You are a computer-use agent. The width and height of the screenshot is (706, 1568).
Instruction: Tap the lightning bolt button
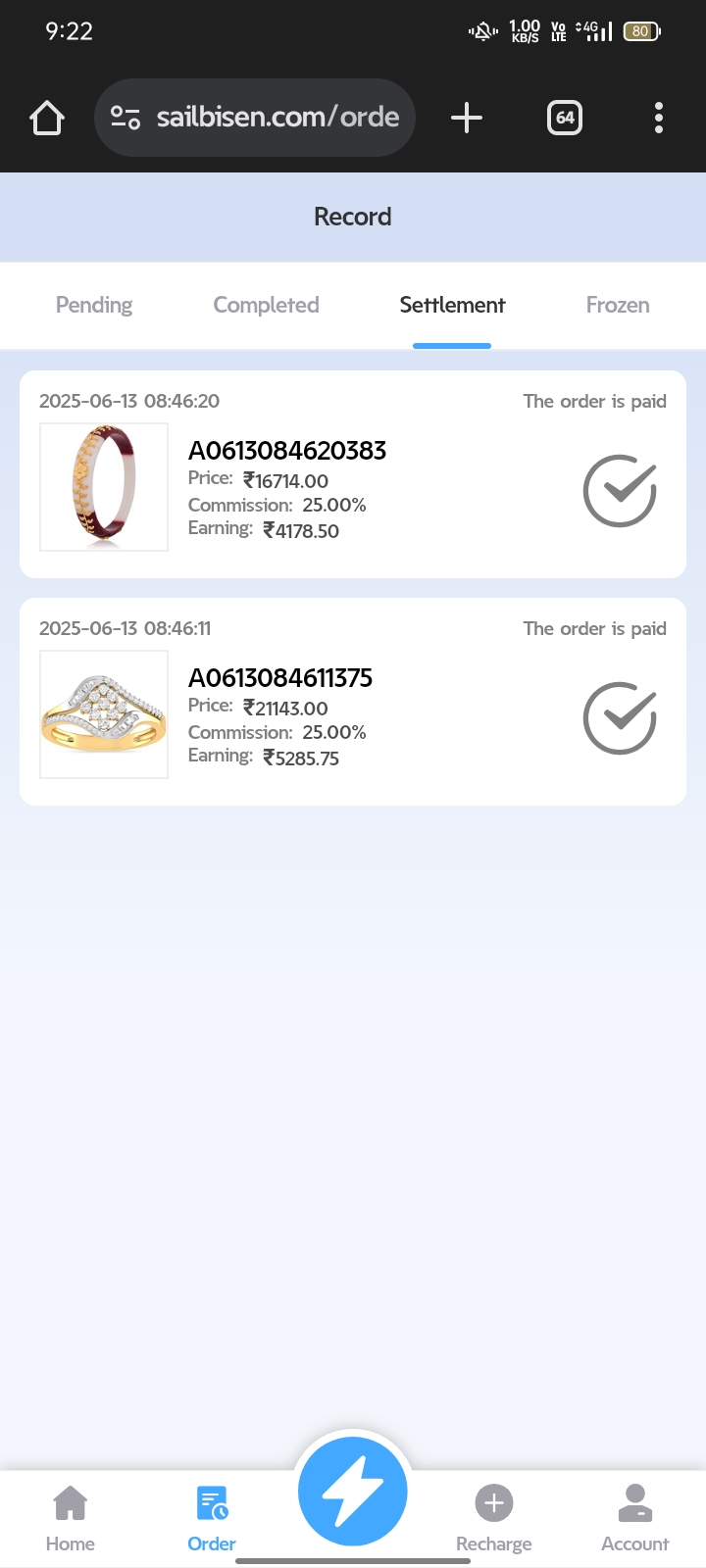tap(353, 1491)
